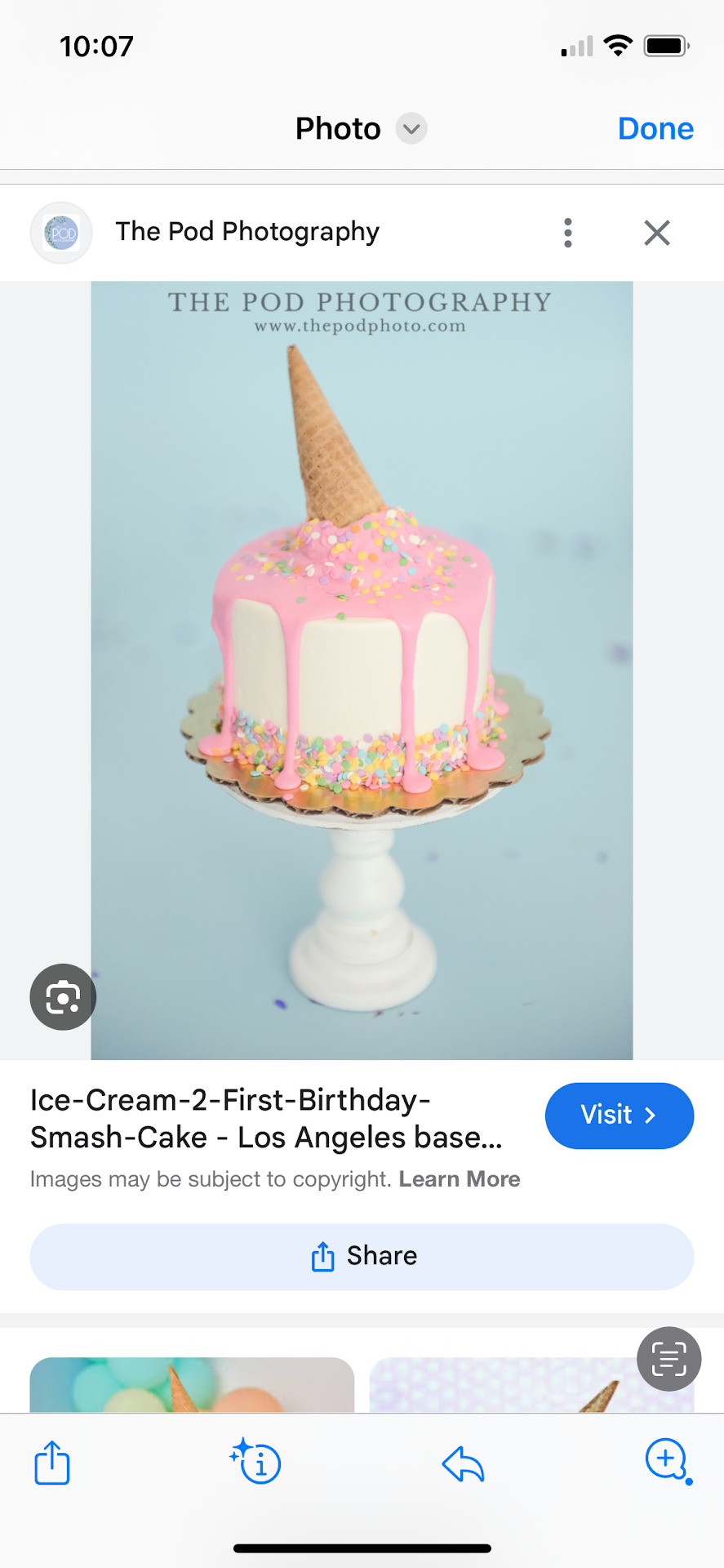Tap Done to close the photo
724x1568 pixels.
(x=655, y=129)
